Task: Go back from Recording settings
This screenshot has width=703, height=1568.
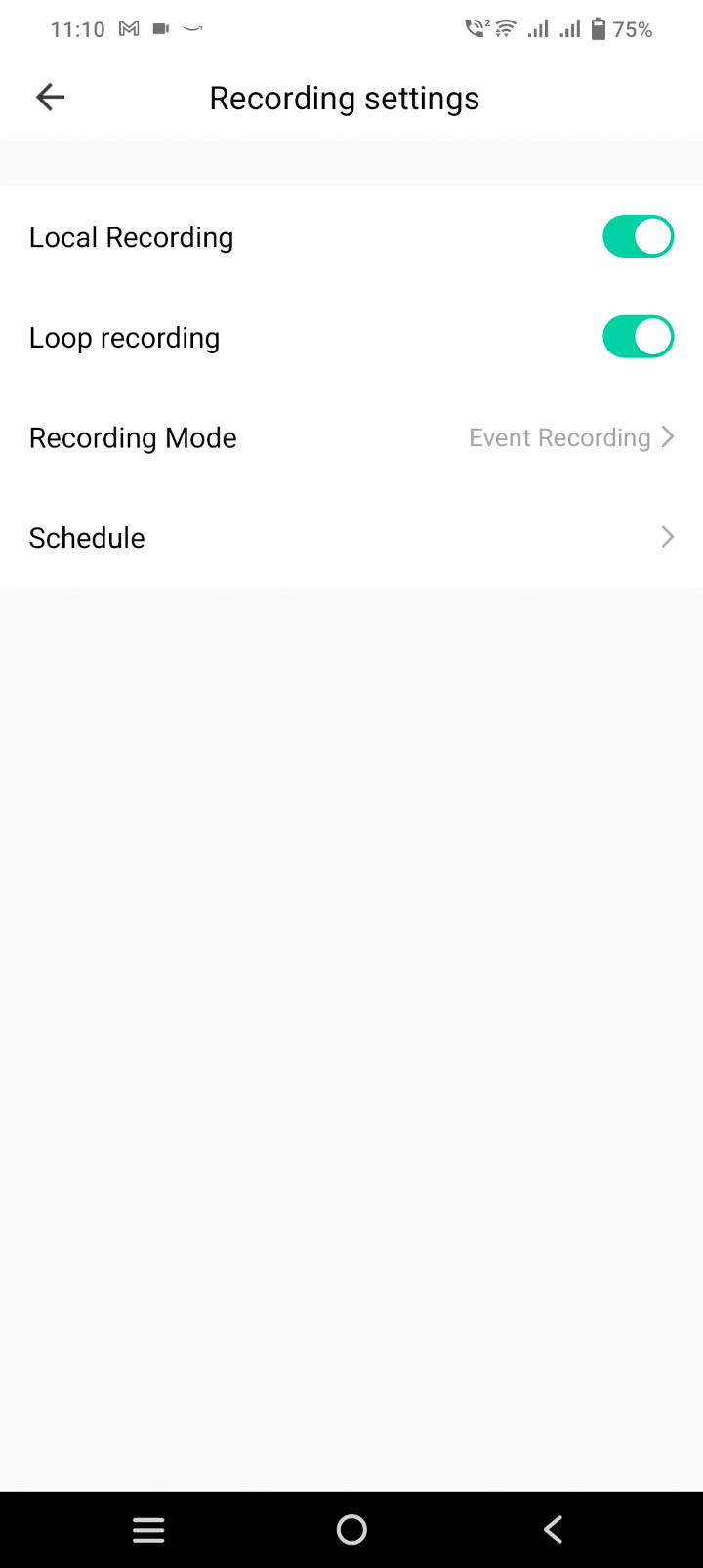Action: [50, 97]
